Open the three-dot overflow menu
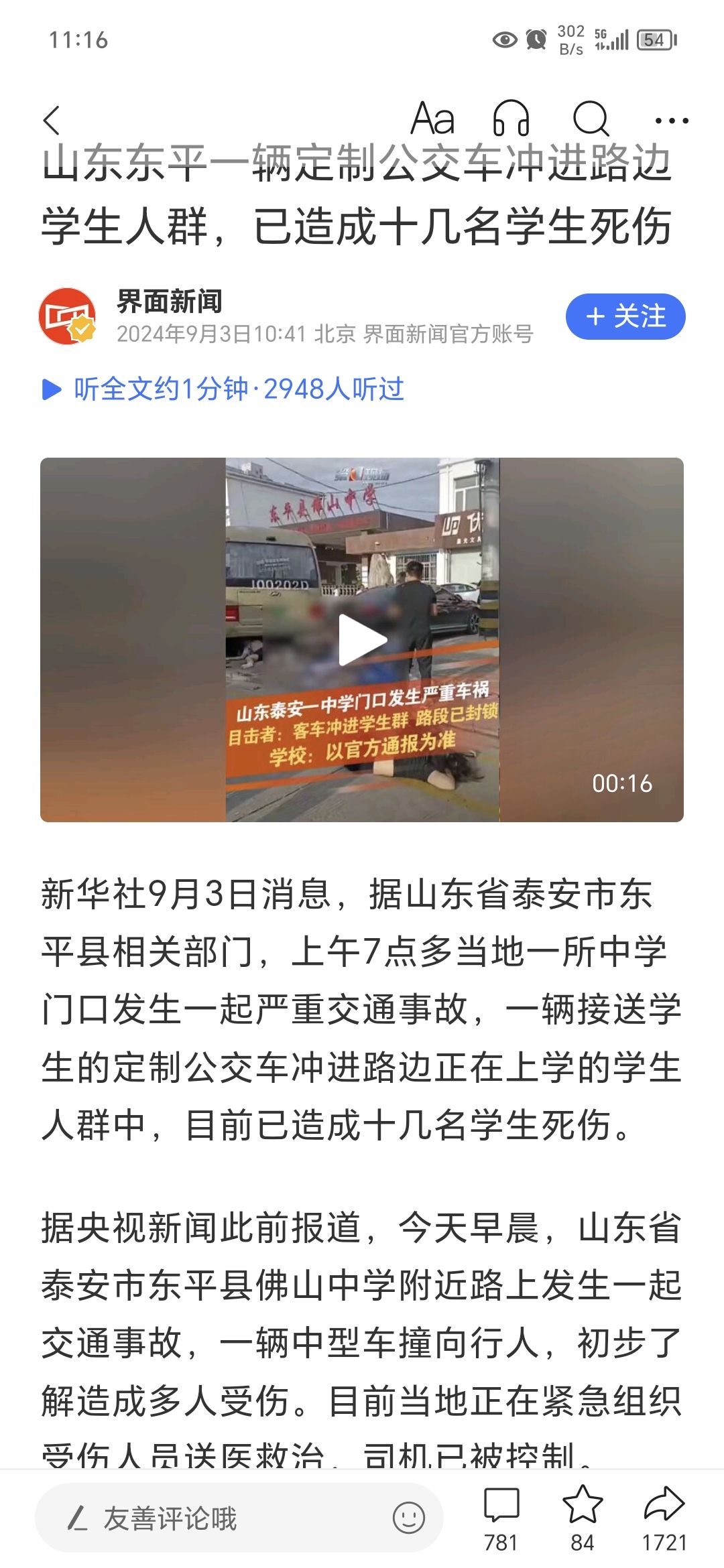The height and width of the screenshot is (1568, 724). pos(671,121)
